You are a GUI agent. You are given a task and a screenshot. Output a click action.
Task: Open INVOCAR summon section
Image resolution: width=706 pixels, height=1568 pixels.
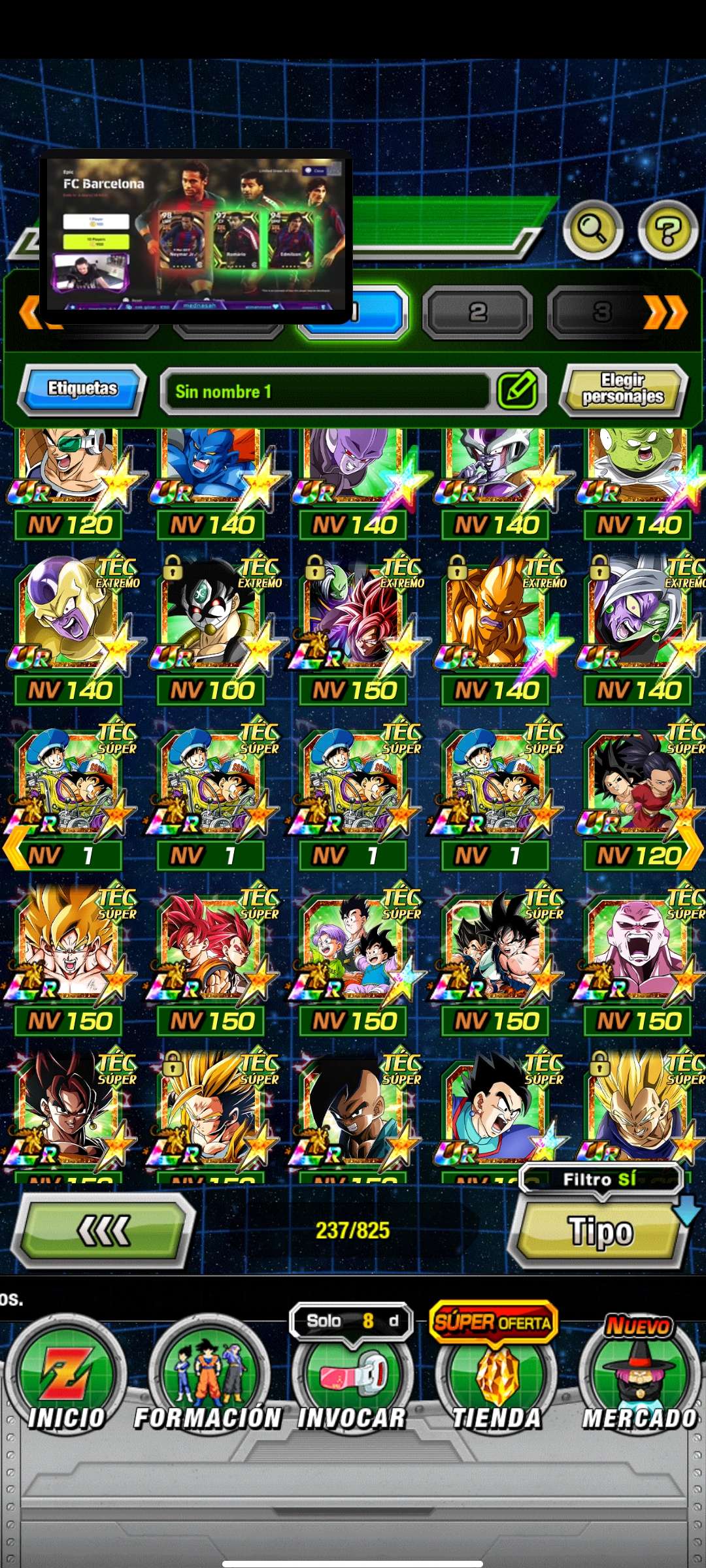point(352,1379)
